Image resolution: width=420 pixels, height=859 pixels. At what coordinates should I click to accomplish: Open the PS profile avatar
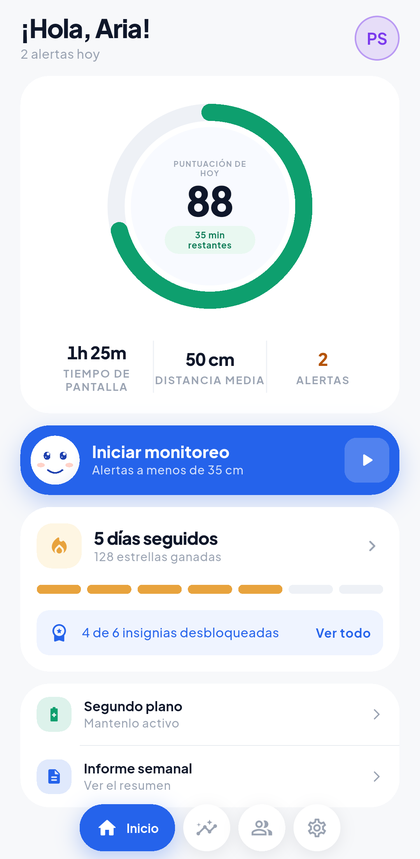click(x=377, y=38)
